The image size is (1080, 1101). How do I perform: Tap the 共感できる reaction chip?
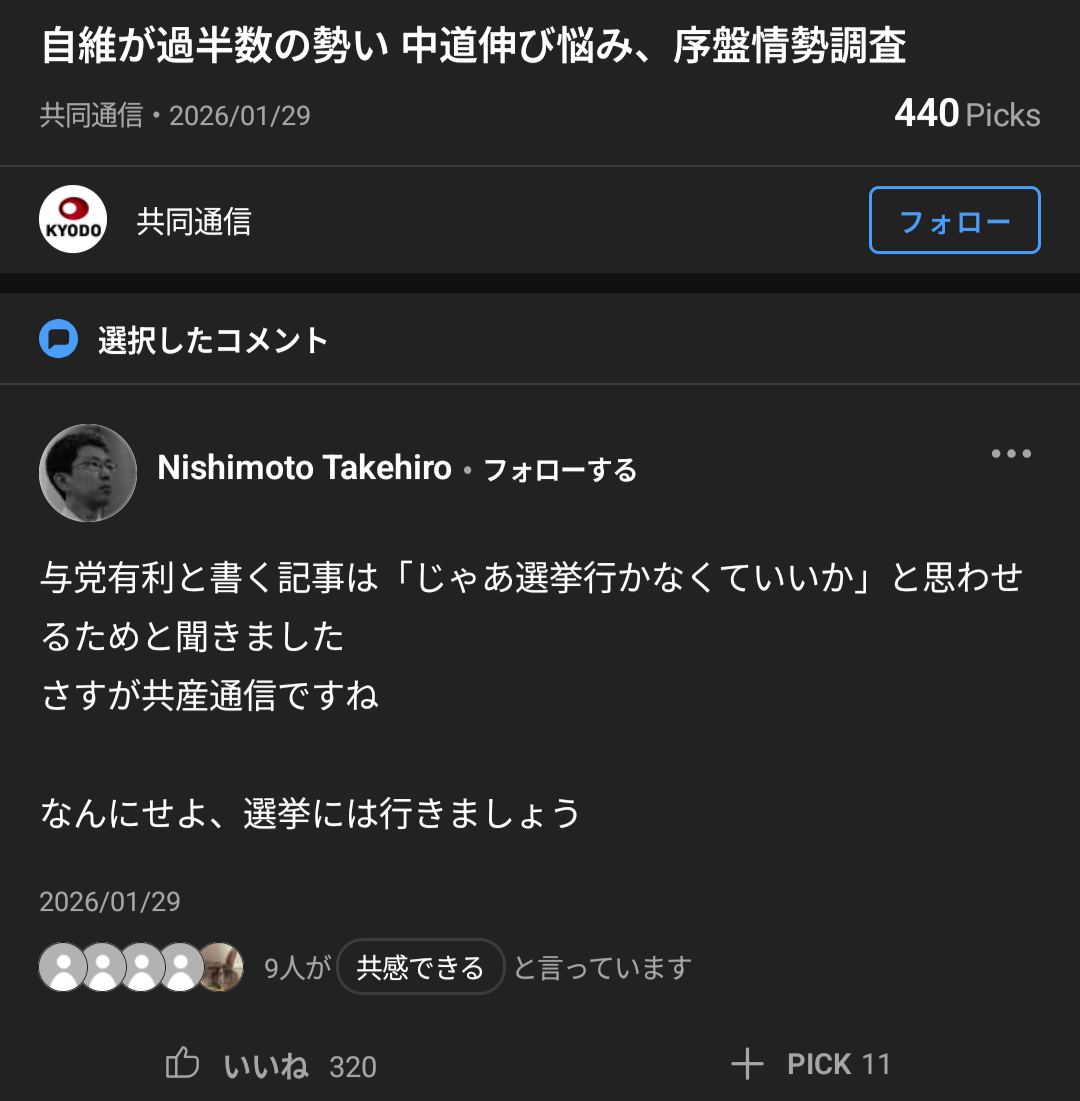[x=420, y=967]
